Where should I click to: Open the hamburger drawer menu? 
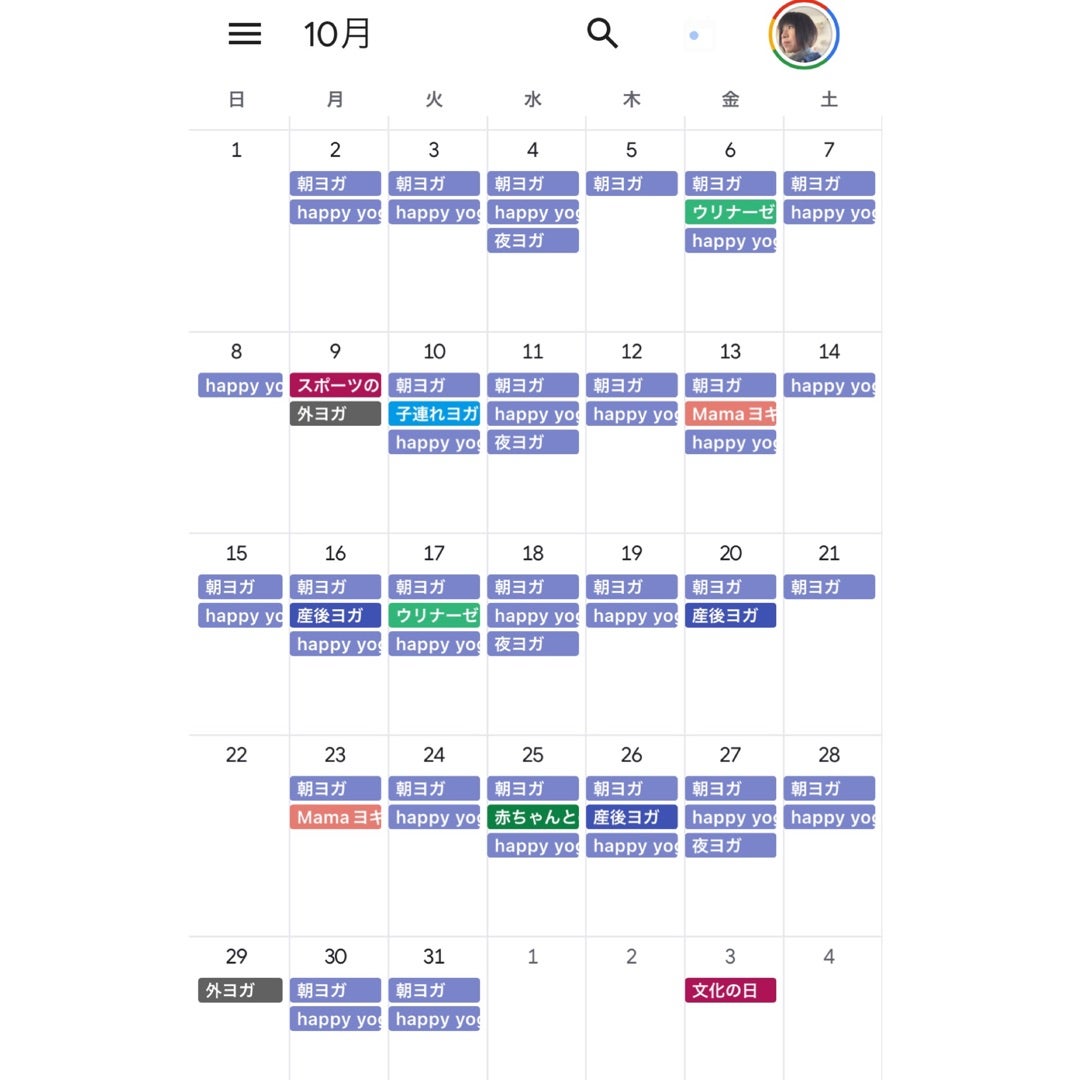[245, 34]
